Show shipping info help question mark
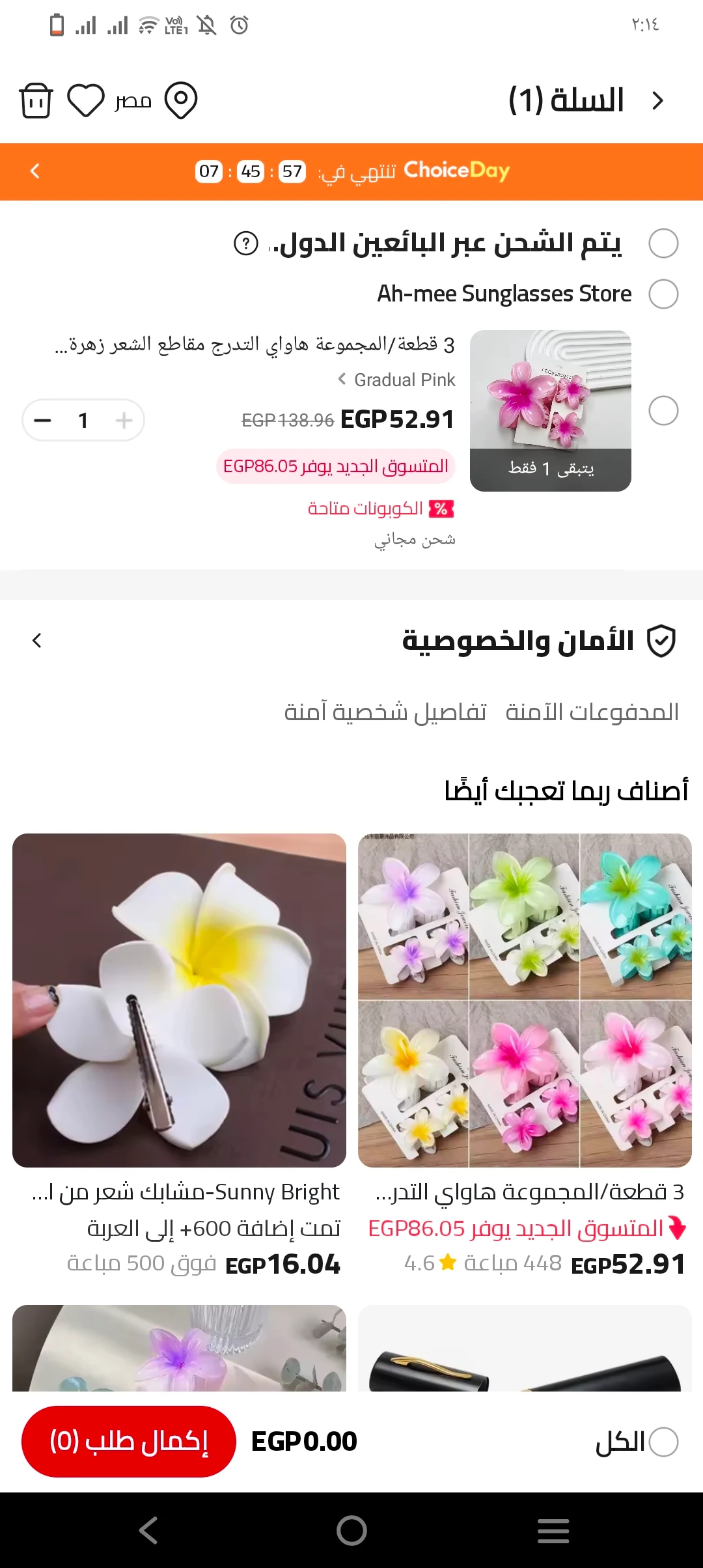Viewport: 703px width, 1568px height. point(246,244)
